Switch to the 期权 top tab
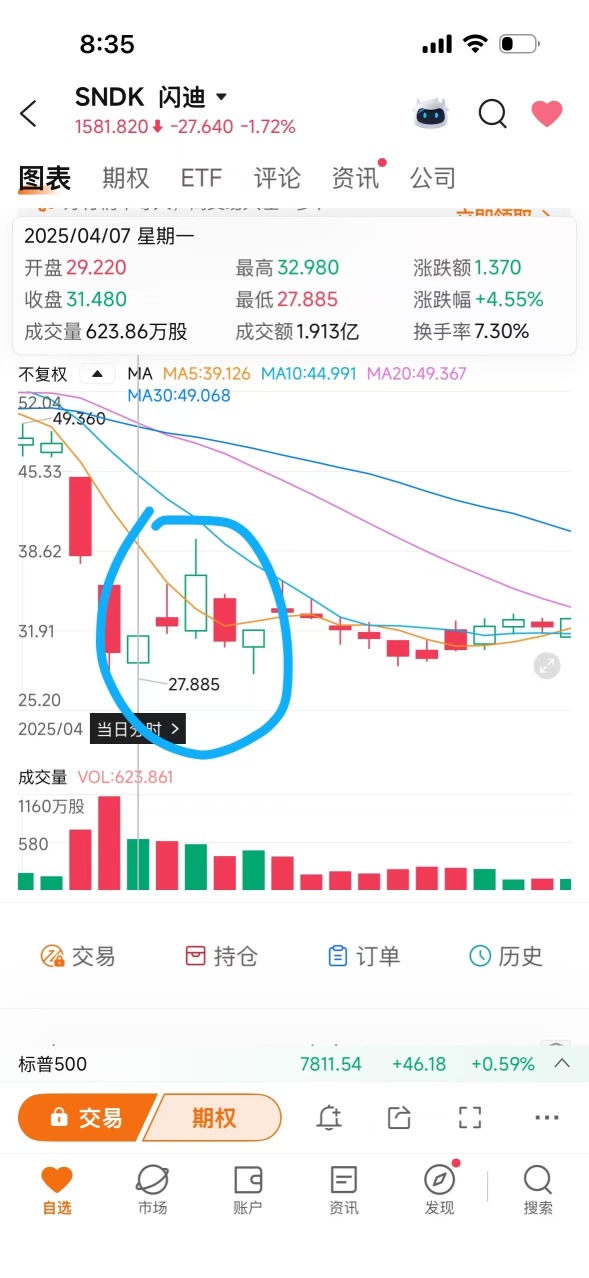 [x=125, y=178]
